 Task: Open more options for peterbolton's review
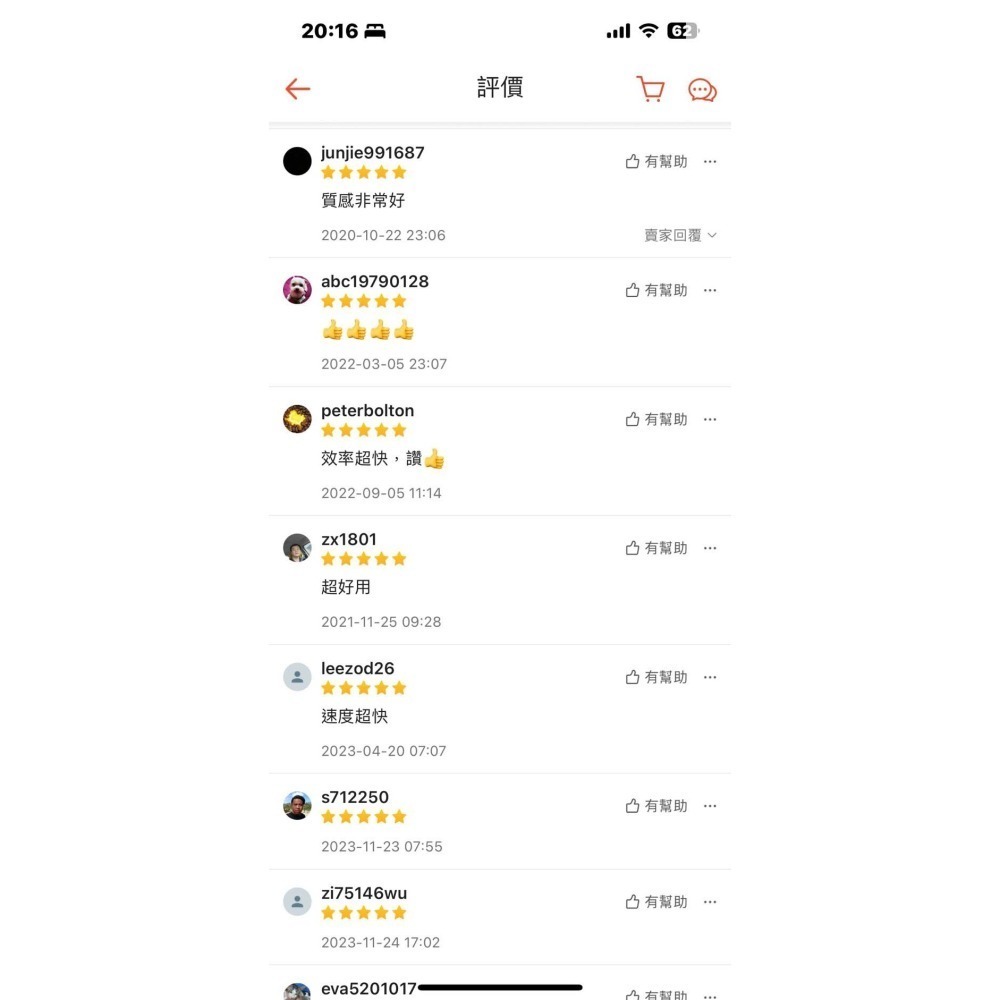click(x=710, y=420)
